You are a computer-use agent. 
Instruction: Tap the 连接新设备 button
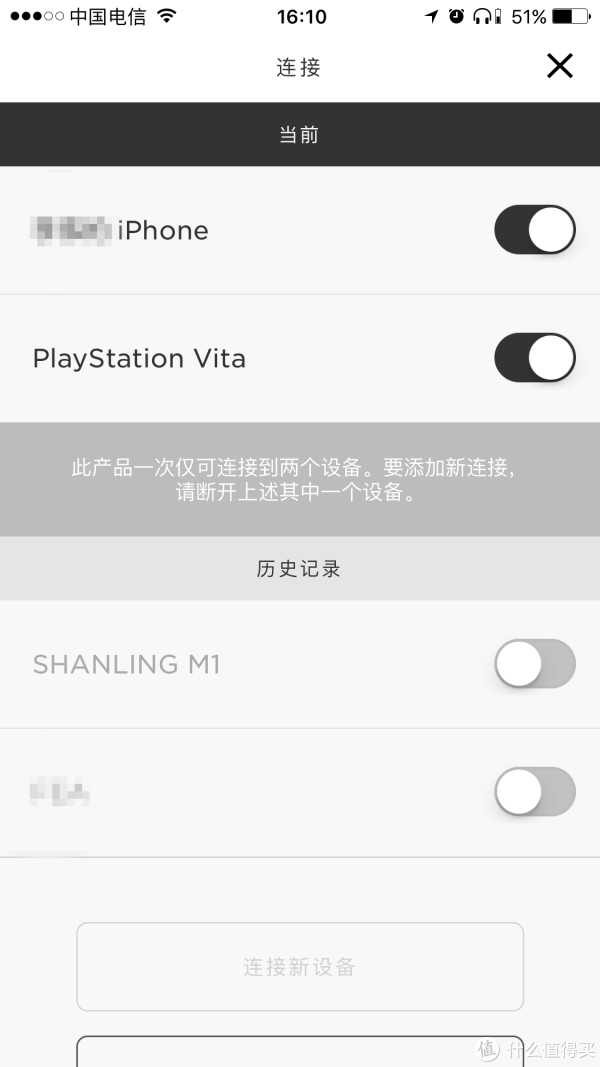pos(300,966)
